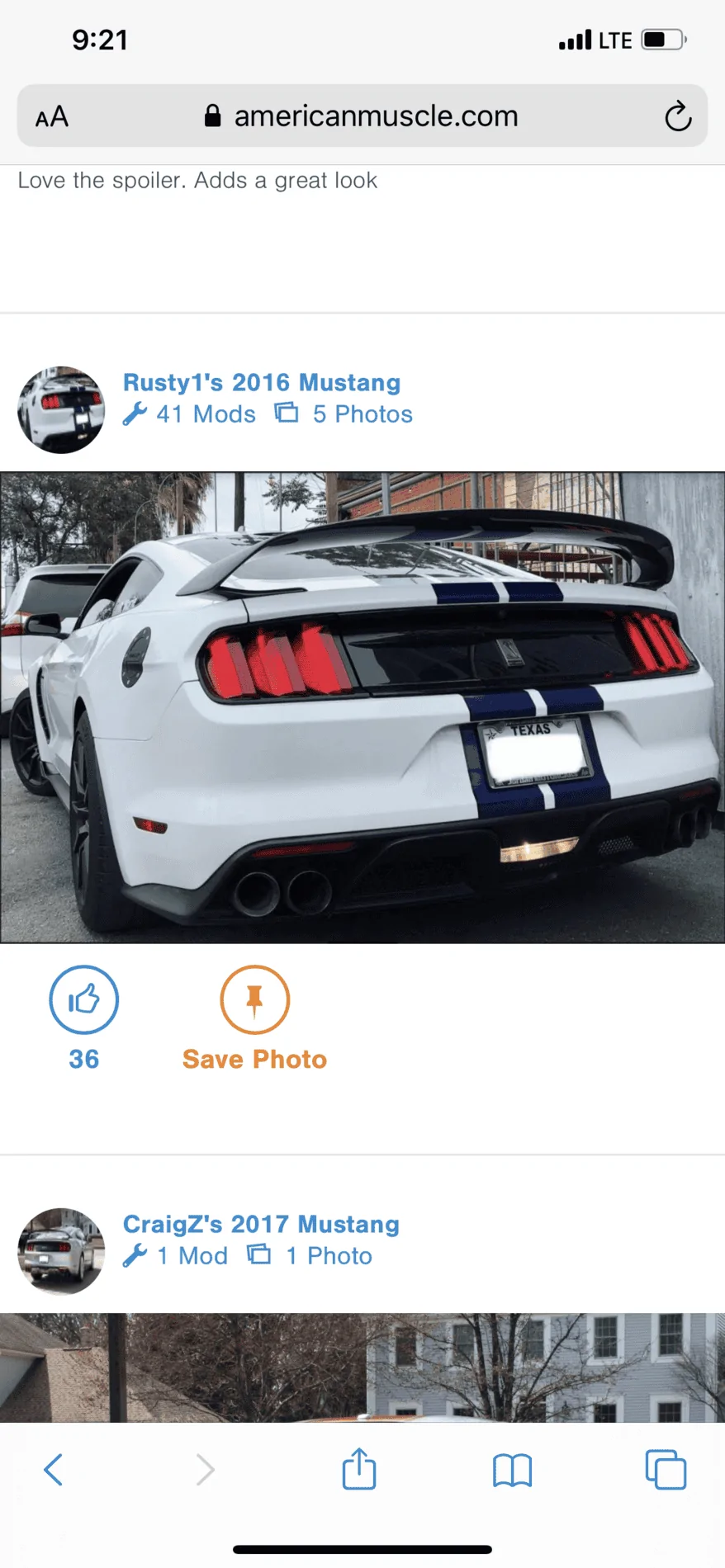Go back to the previous page
The height and width of the screenshot is (1568, 725).
point(54,1470)
